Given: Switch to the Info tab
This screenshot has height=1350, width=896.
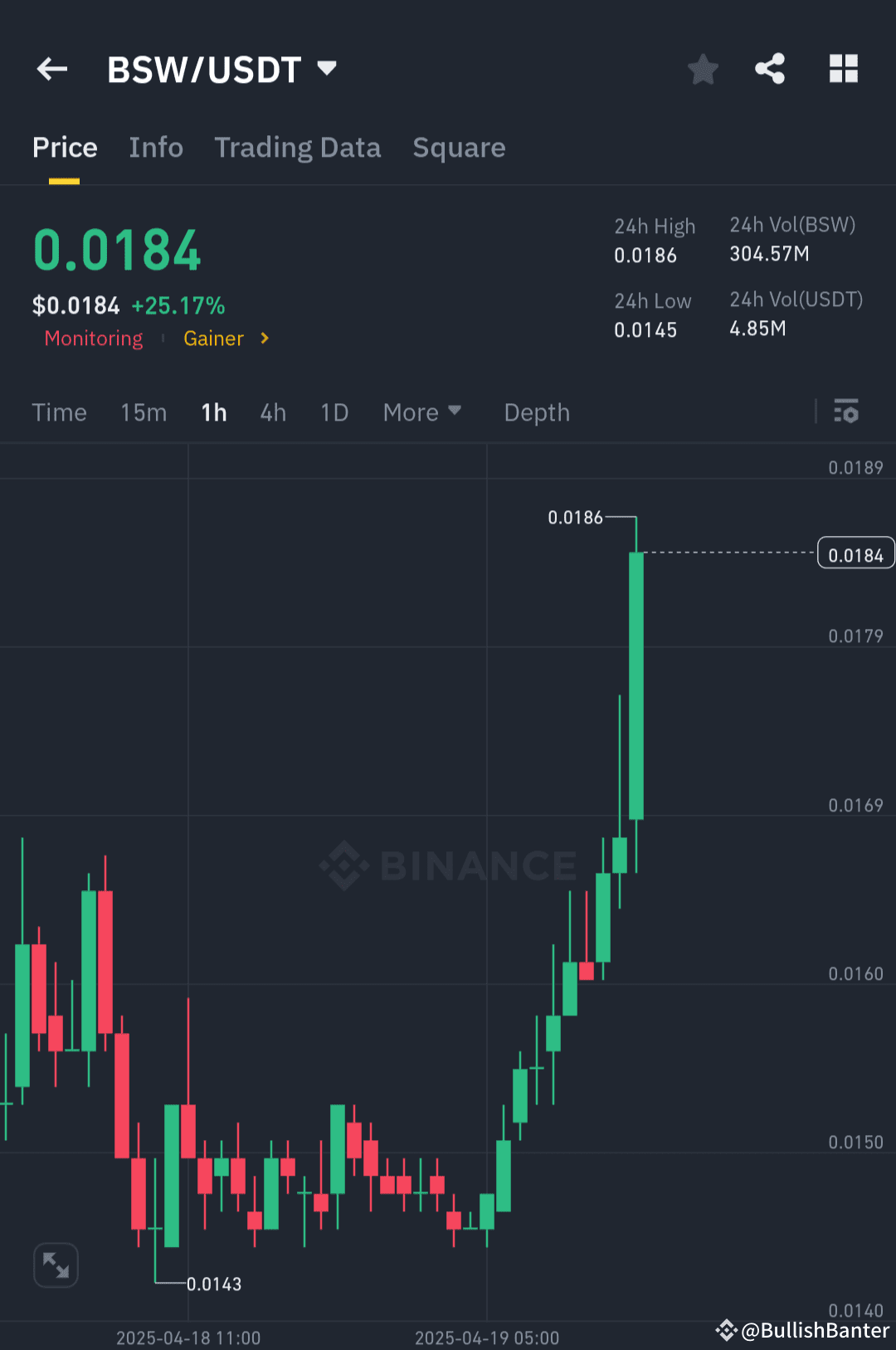Looking at the screenshot, I should 156,147.
